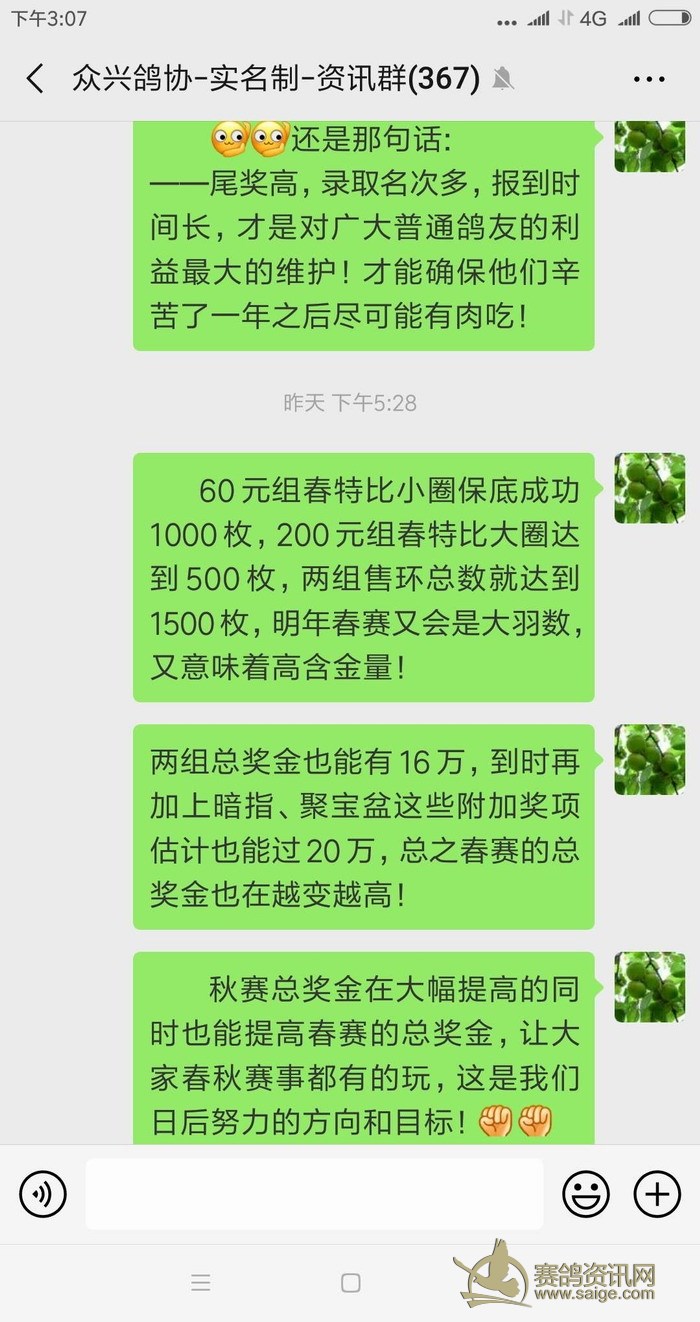Open avatar next to the 秋赛总奖金 message
This screenshot has height=1322, width=700.
(649, 987)
